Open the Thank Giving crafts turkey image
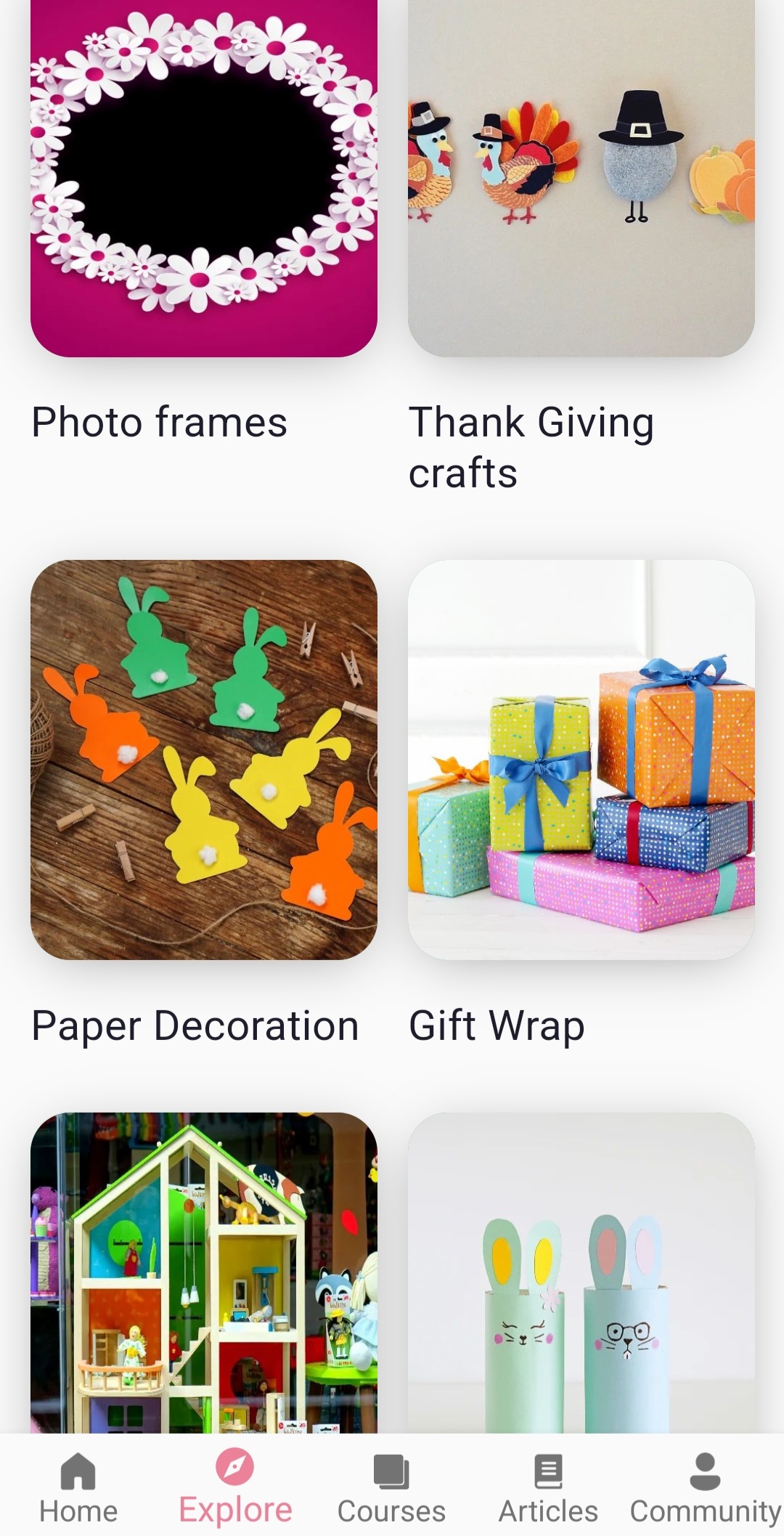 [x=579, y=179]
